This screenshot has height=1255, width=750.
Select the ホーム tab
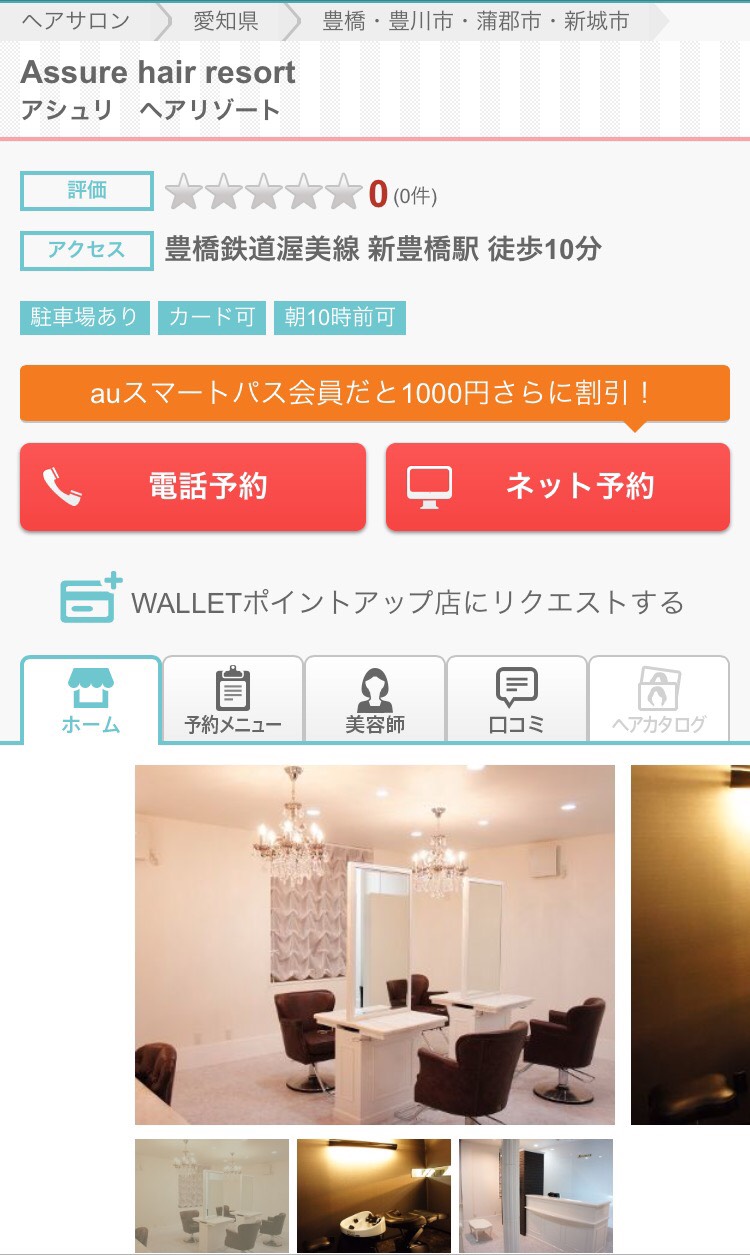pyautogui.click(x=91, y=700)
